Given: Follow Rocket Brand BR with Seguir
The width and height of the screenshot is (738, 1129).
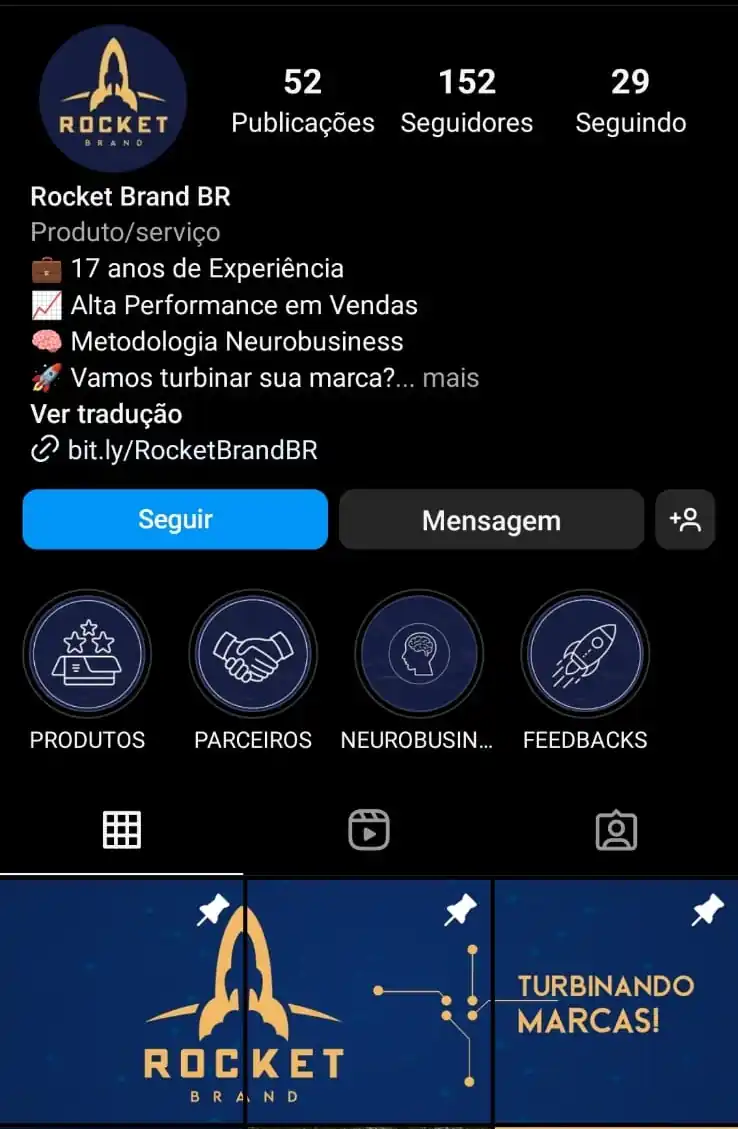Looking at the screenshot, I should point(175,520).
